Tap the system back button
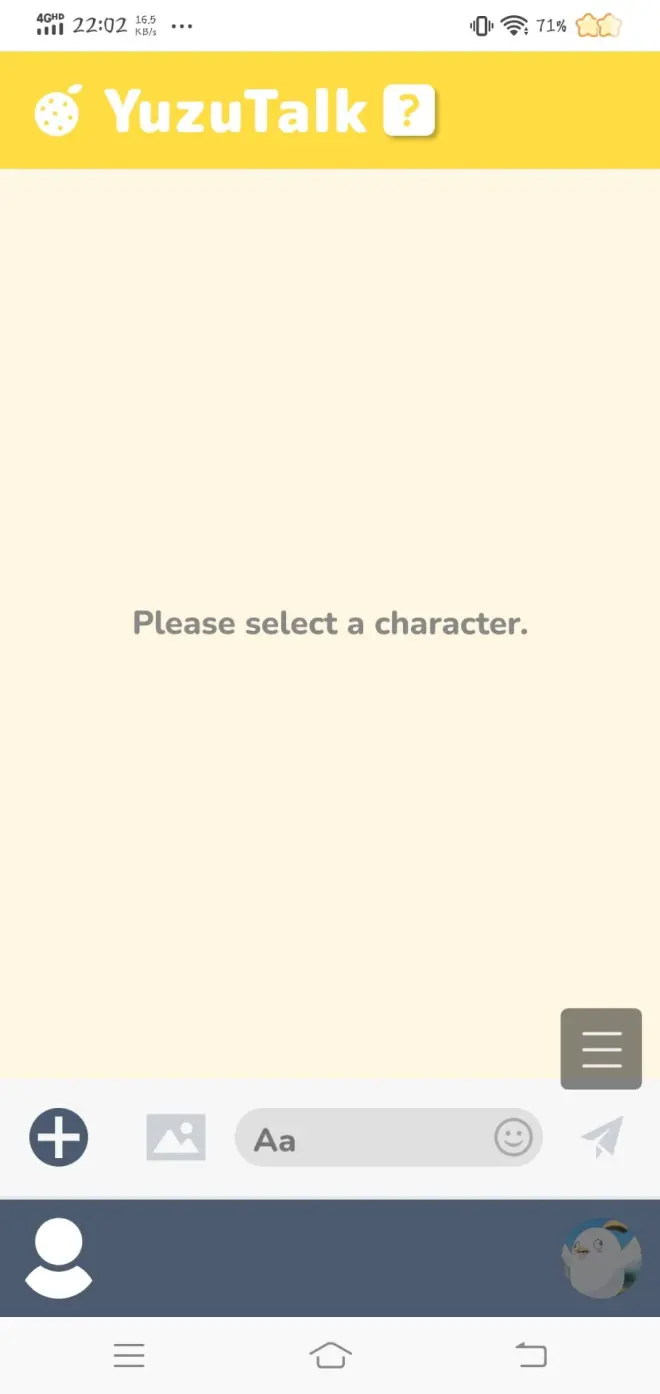The width and height of the screenshot is (660, 1394). point(531,1355)
